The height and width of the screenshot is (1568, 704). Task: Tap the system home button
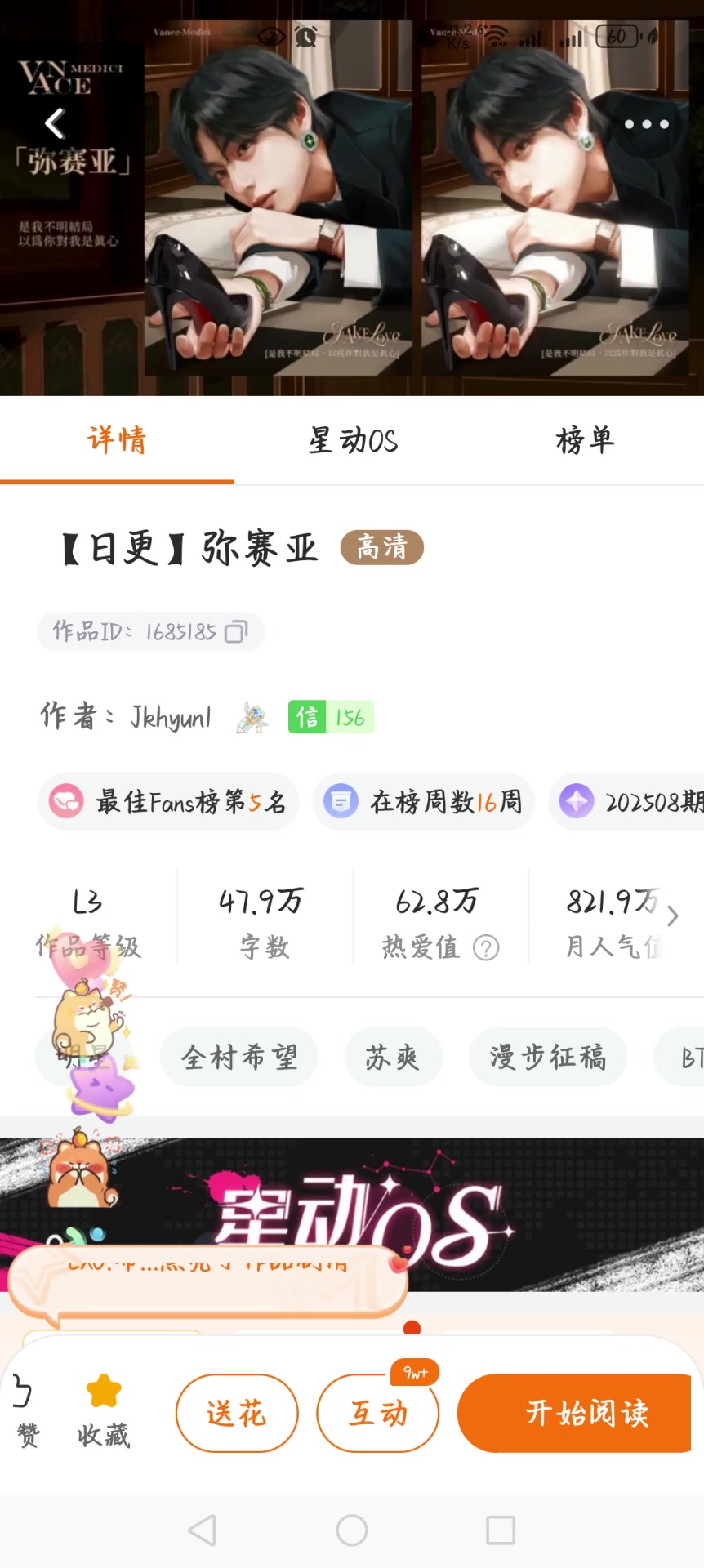352,1530
